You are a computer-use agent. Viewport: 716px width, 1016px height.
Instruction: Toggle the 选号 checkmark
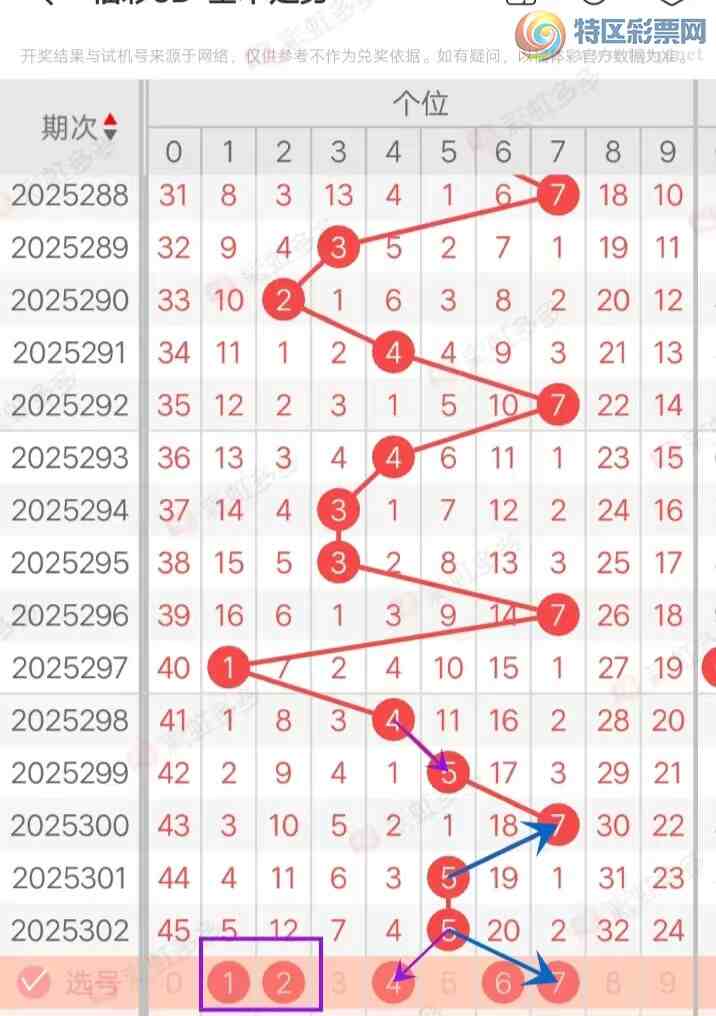tap(33, 984)
